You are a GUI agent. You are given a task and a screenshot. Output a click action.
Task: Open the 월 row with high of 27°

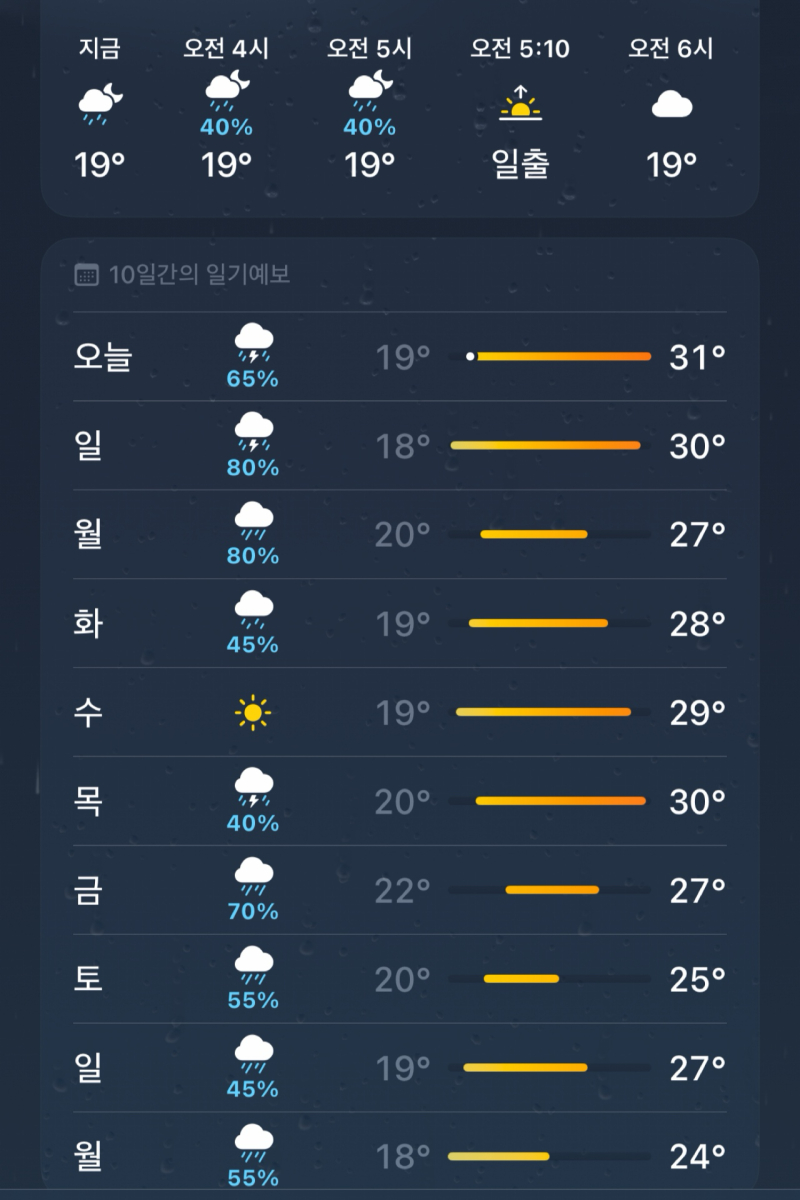(400, 535)
